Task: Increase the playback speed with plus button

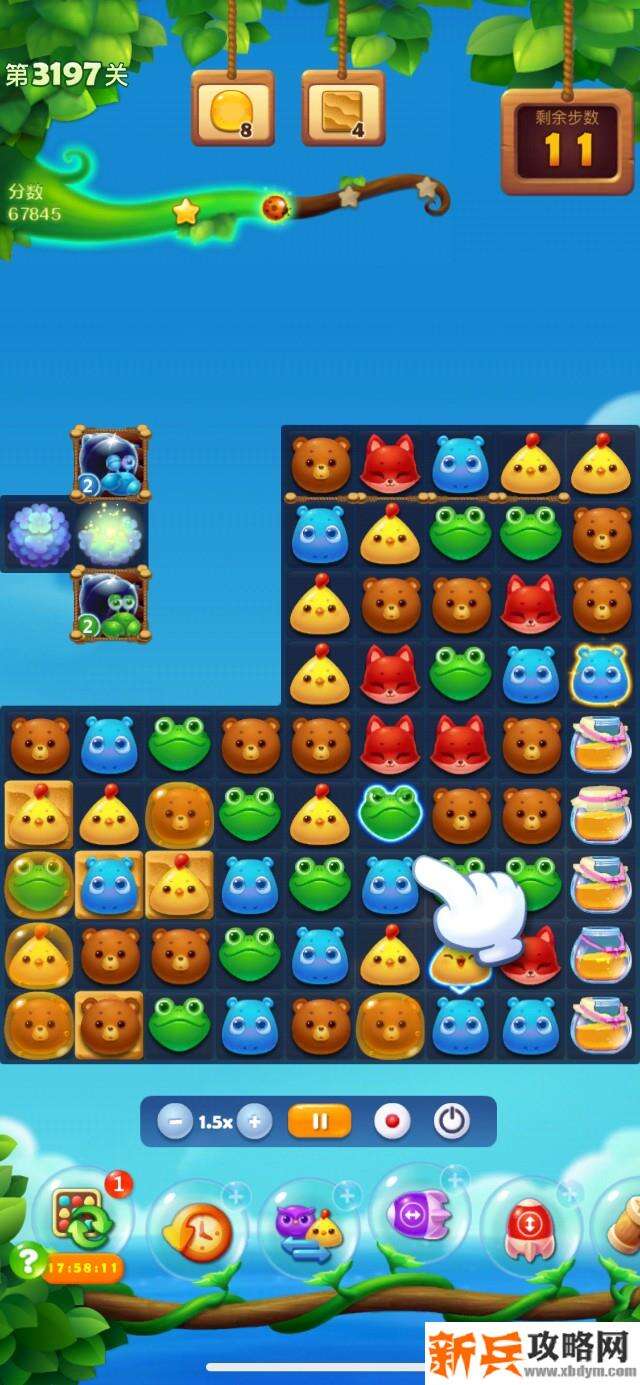Action: [x=254, y=1122]
